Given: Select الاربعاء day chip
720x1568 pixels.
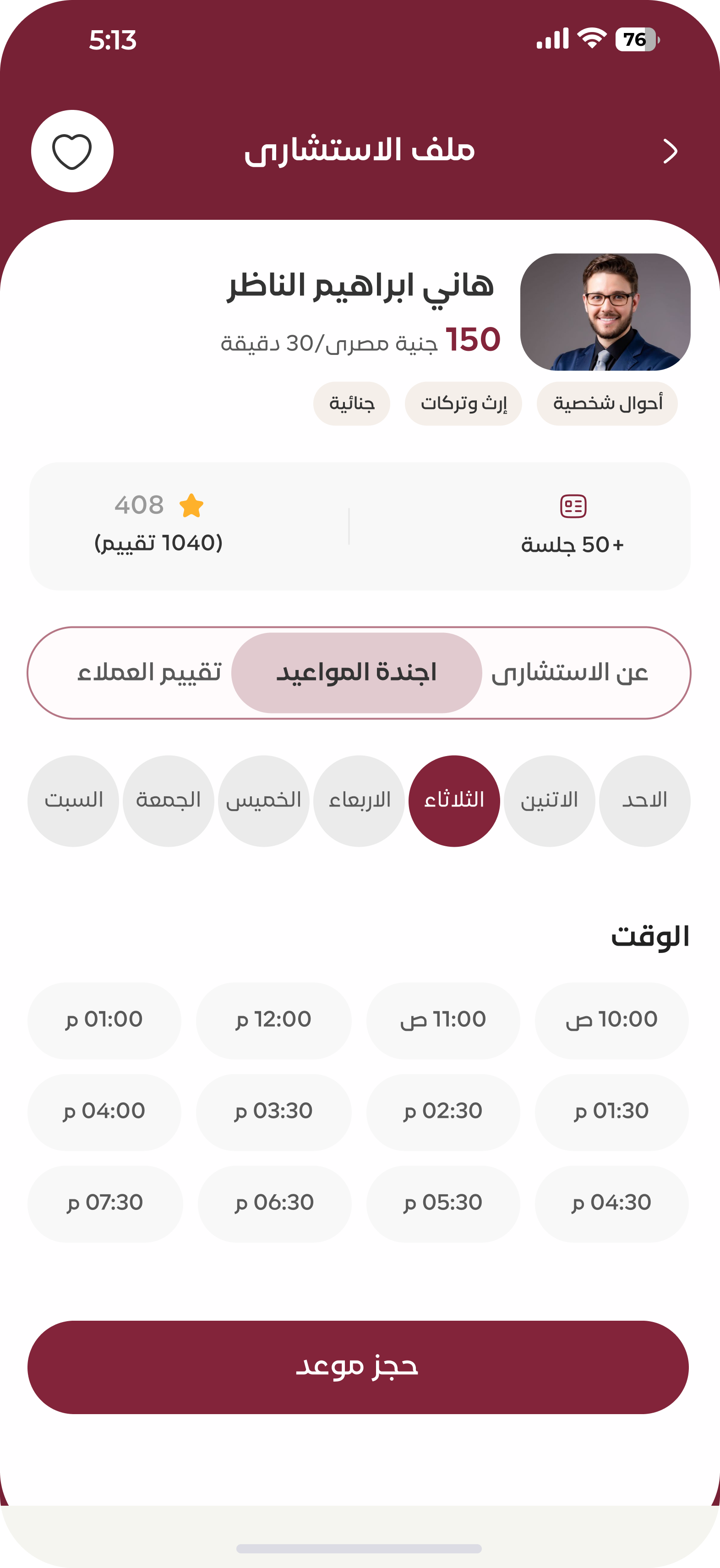Looking at the screenshot, I should pos(359,800).
